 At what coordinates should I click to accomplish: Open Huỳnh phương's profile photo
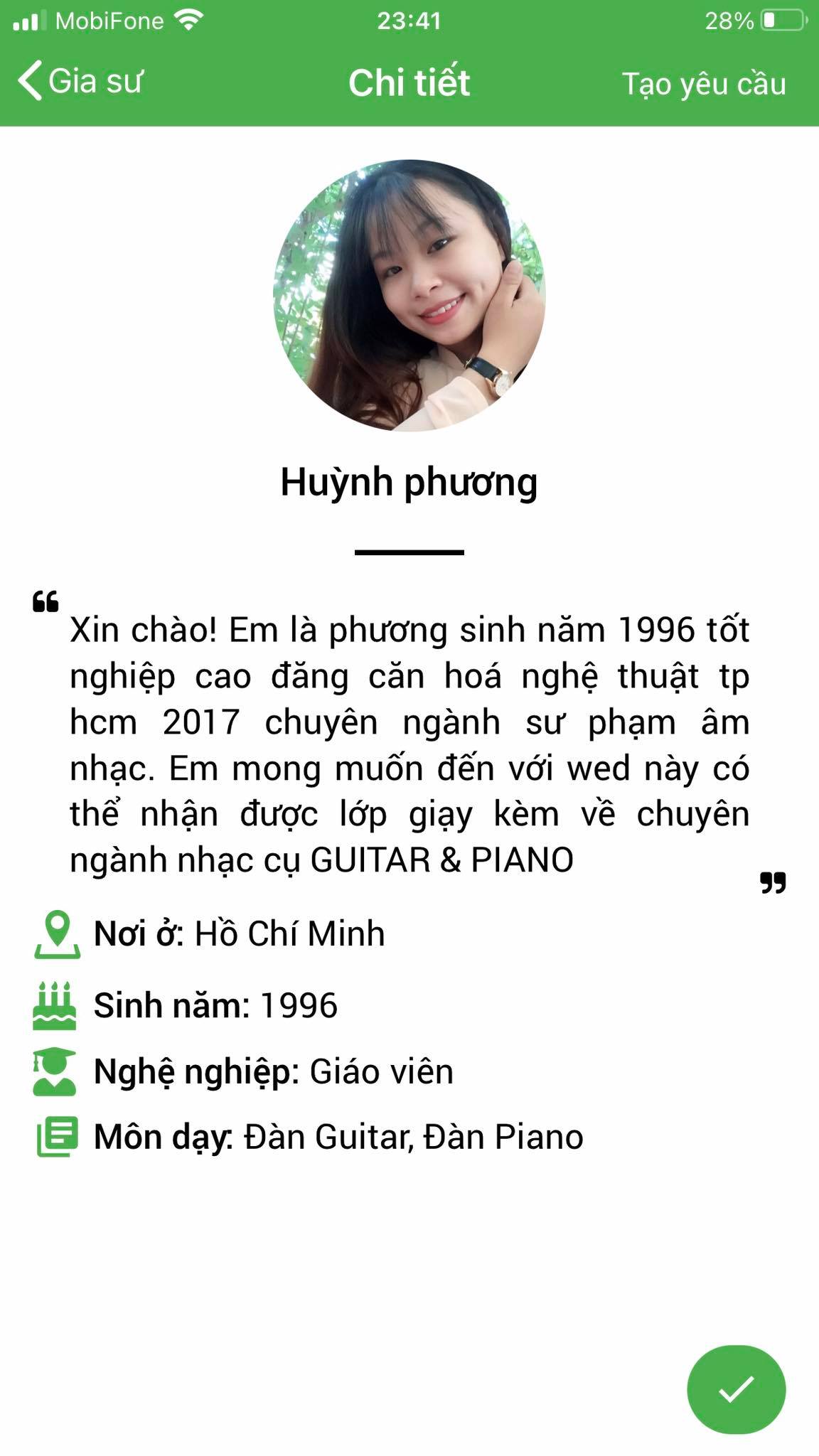409,296
